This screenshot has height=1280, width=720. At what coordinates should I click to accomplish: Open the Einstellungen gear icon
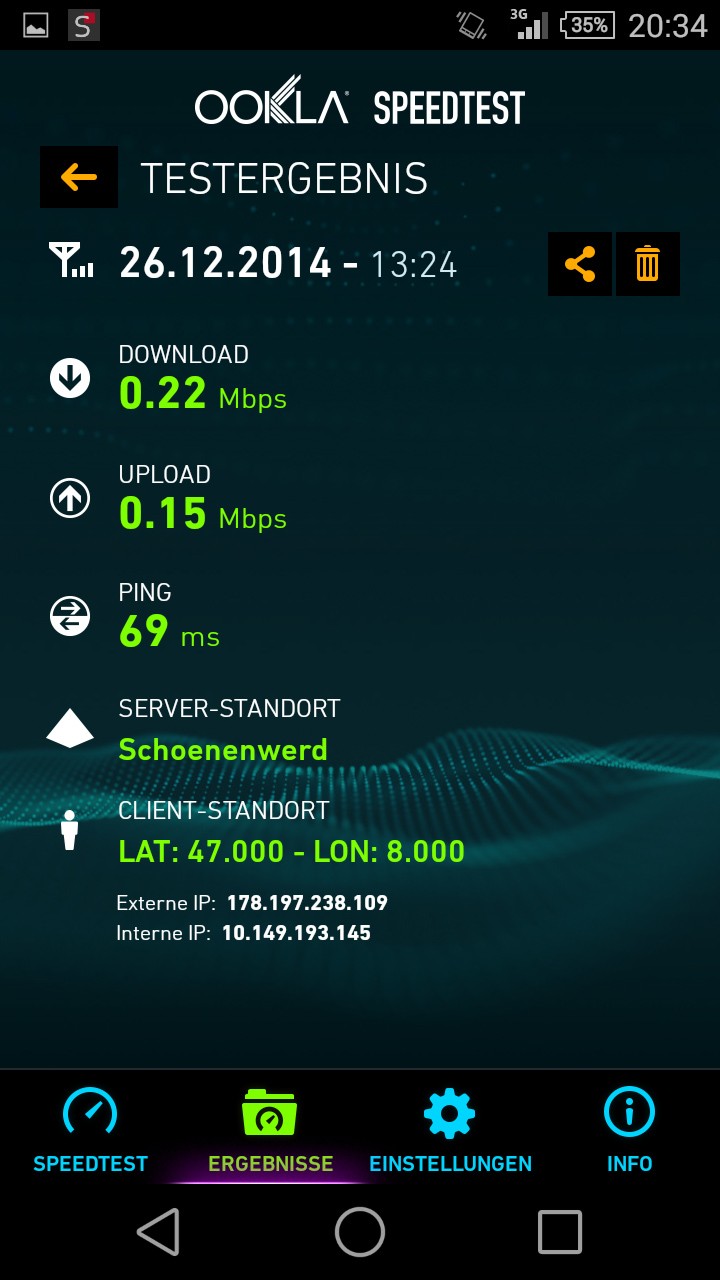coord(449,1112)
